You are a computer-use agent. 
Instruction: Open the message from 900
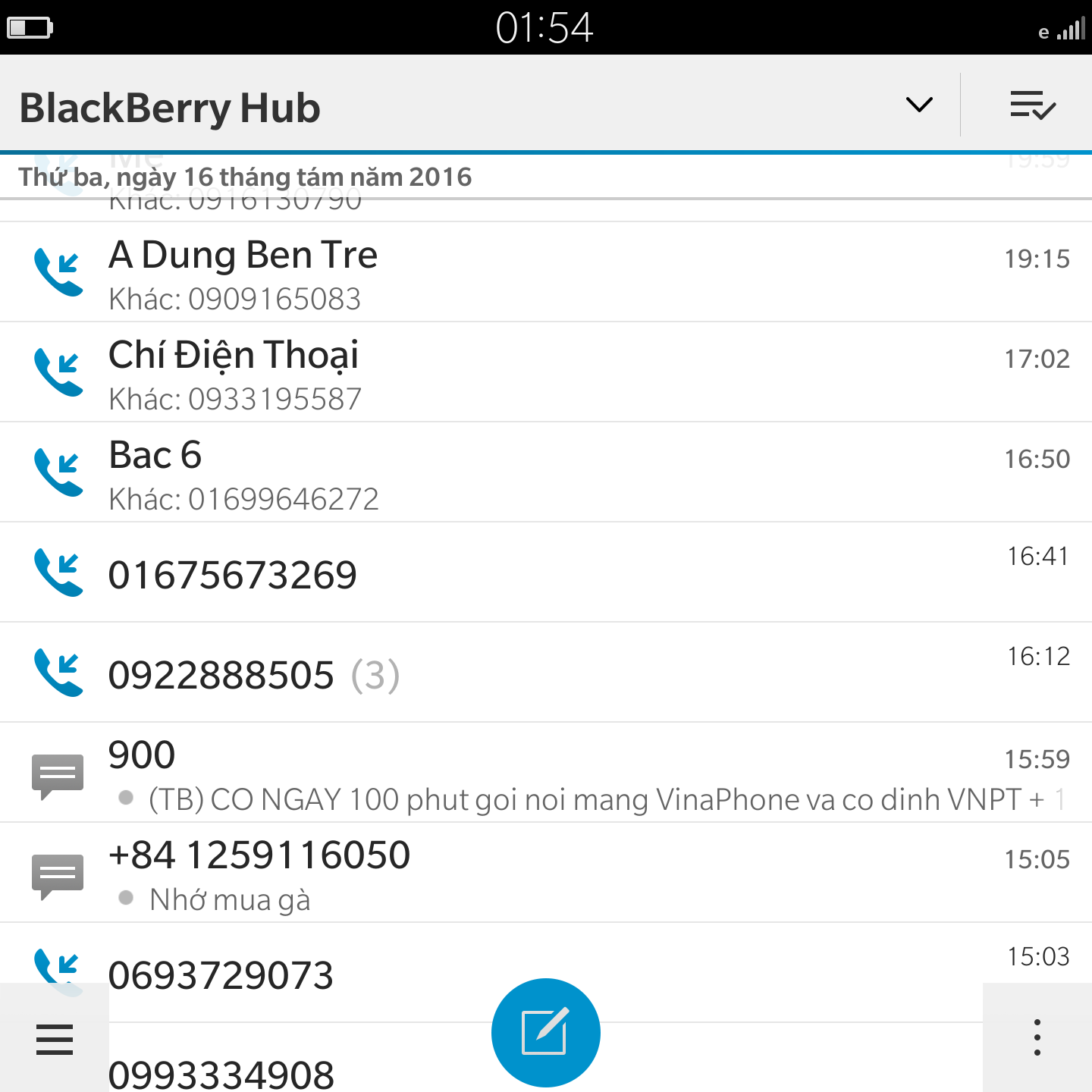coord(531,773)
